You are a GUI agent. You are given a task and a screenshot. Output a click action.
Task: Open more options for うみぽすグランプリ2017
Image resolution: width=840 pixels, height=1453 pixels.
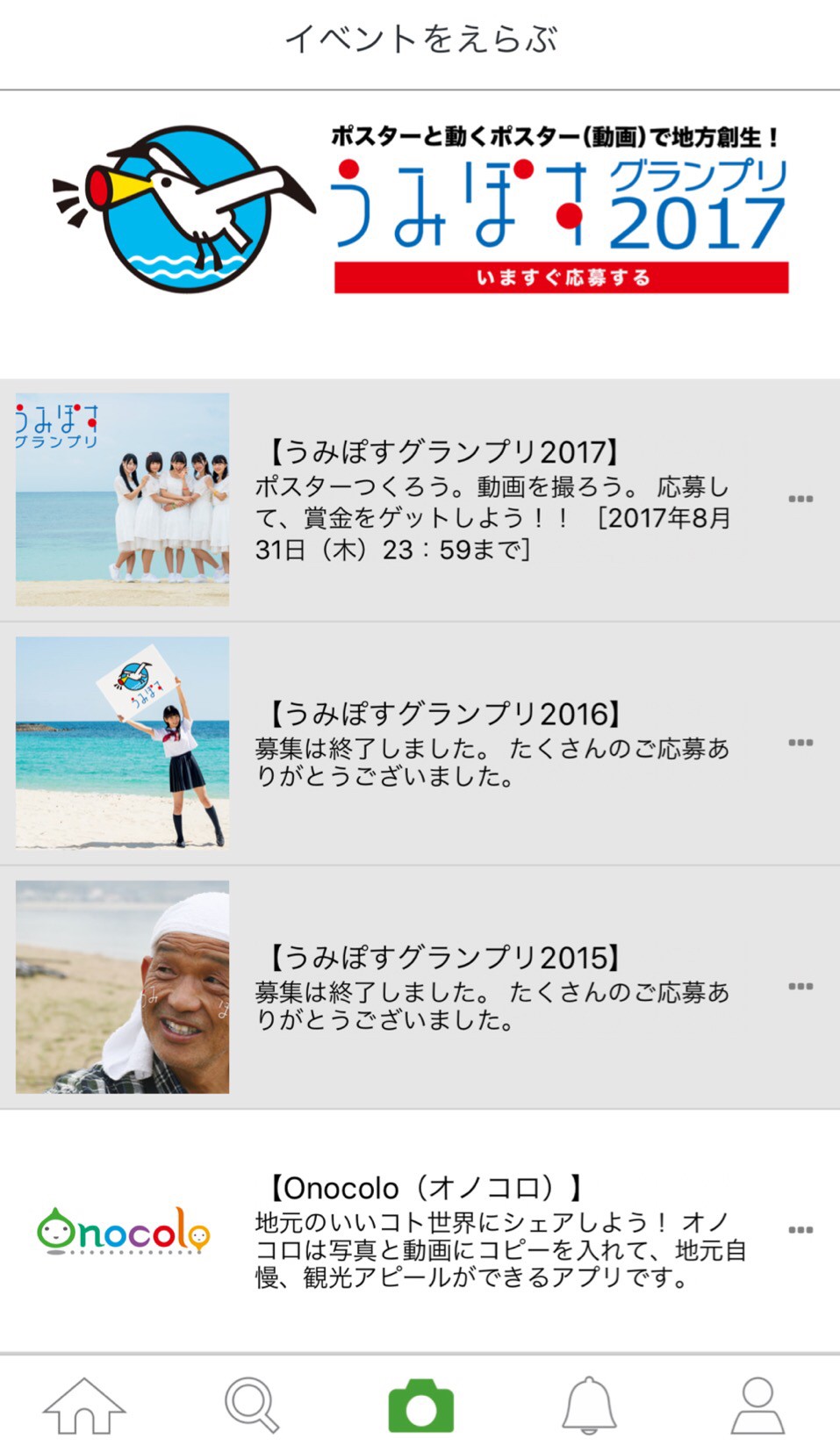(800, 500)
